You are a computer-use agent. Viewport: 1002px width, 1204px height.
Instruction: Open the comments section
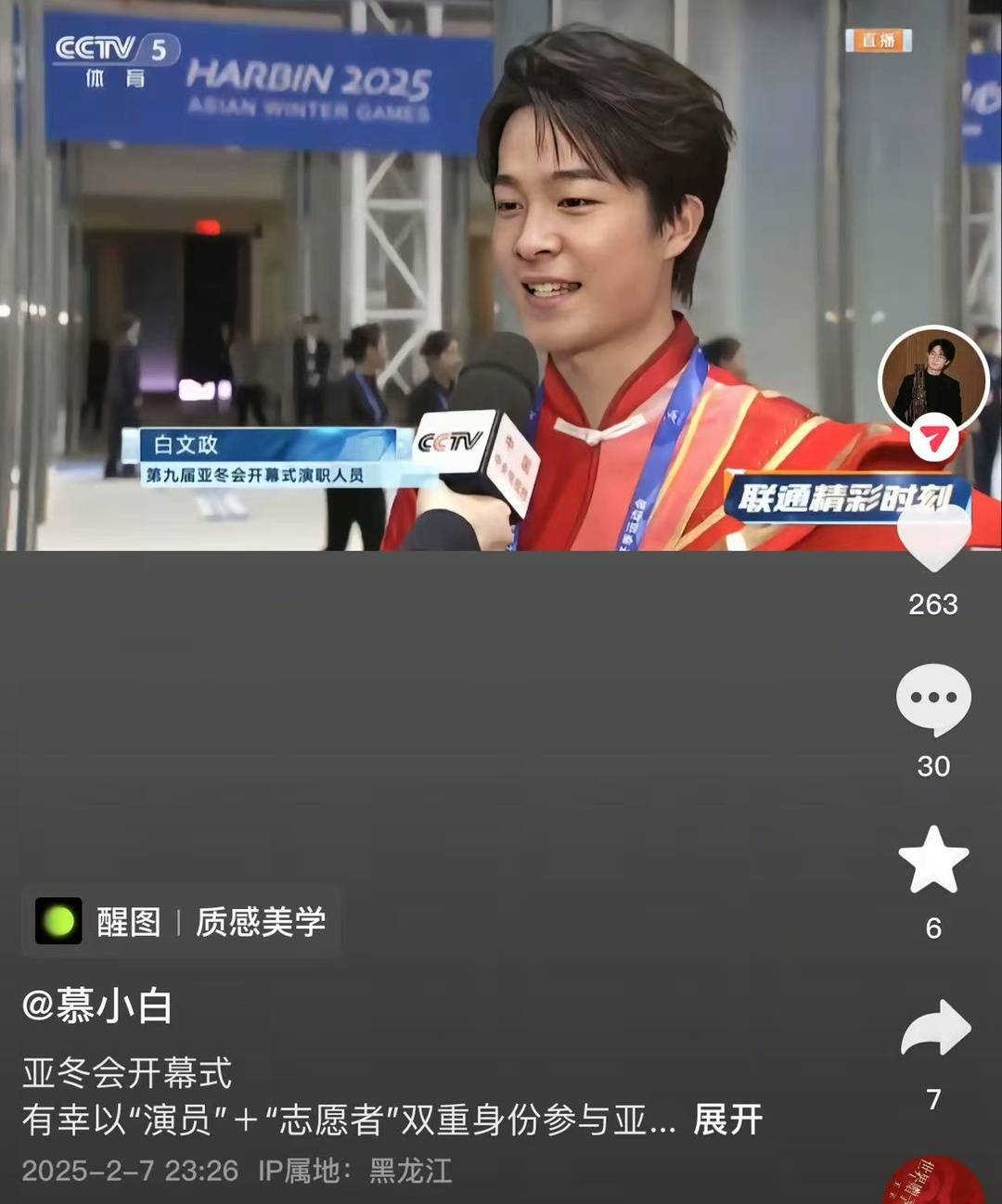click(x=933, y=700)
